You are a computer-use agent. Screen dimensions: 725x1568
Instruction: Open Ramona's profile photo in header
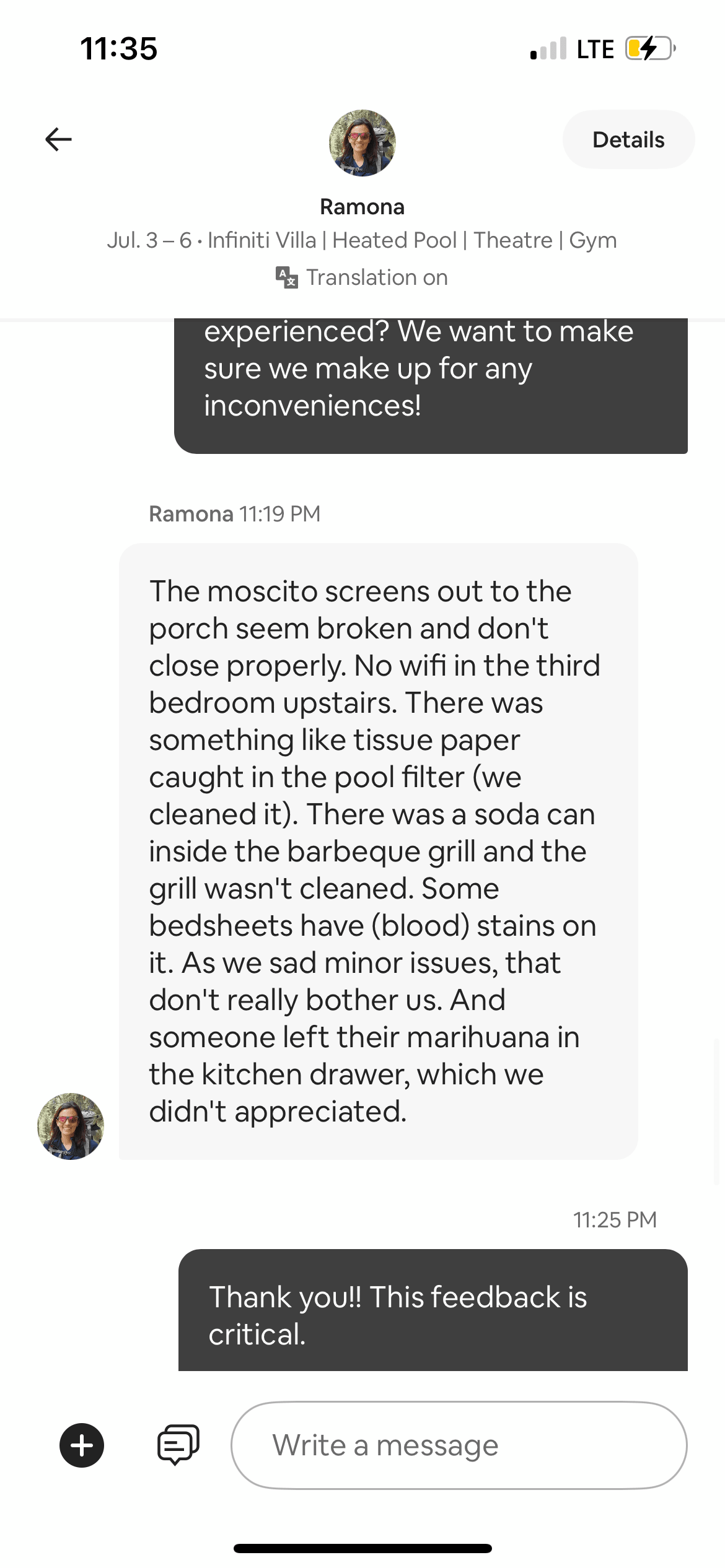click(362, 143)
